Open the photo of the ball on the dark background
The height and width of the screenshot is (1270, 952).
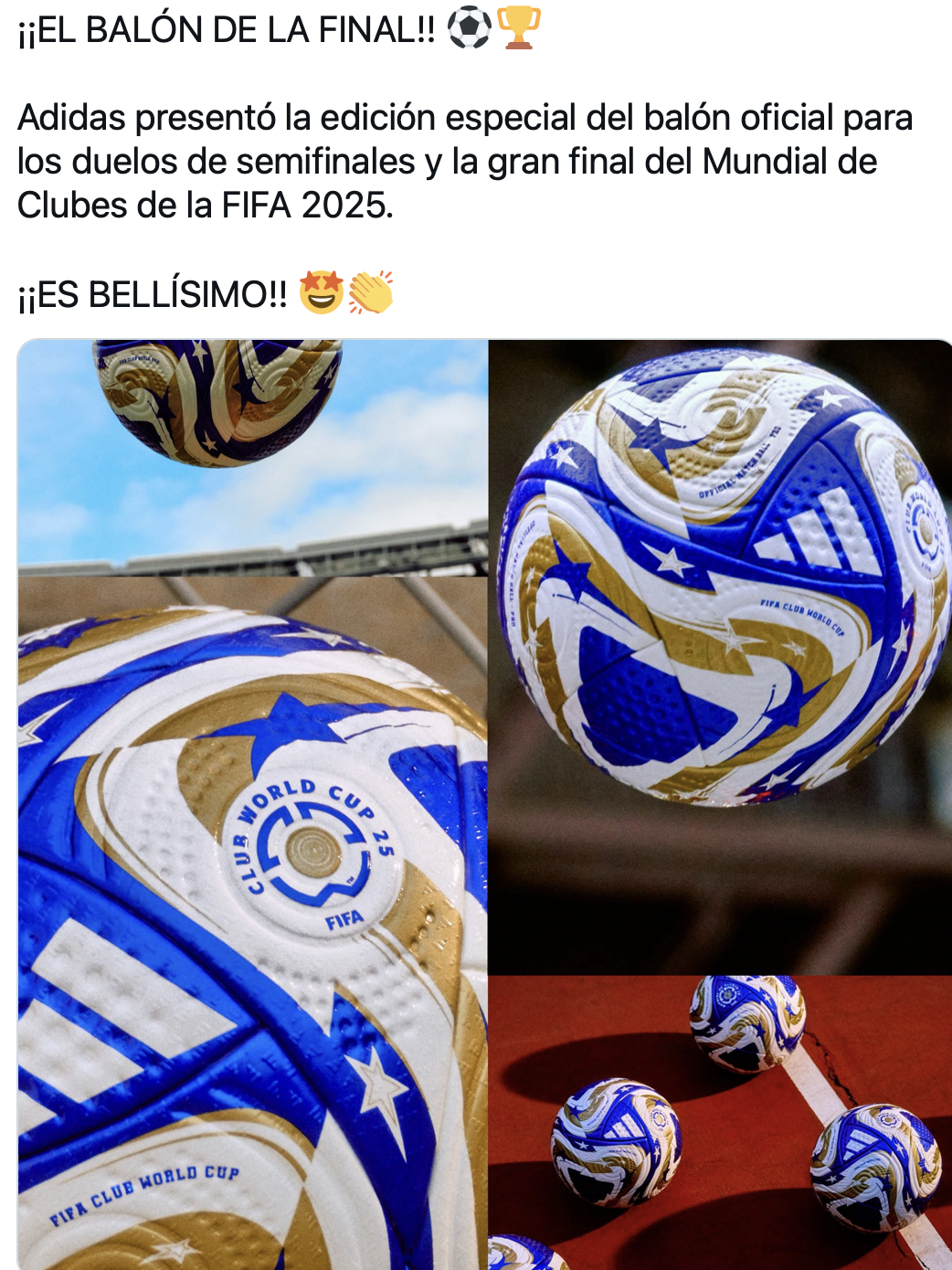point(720,656)
